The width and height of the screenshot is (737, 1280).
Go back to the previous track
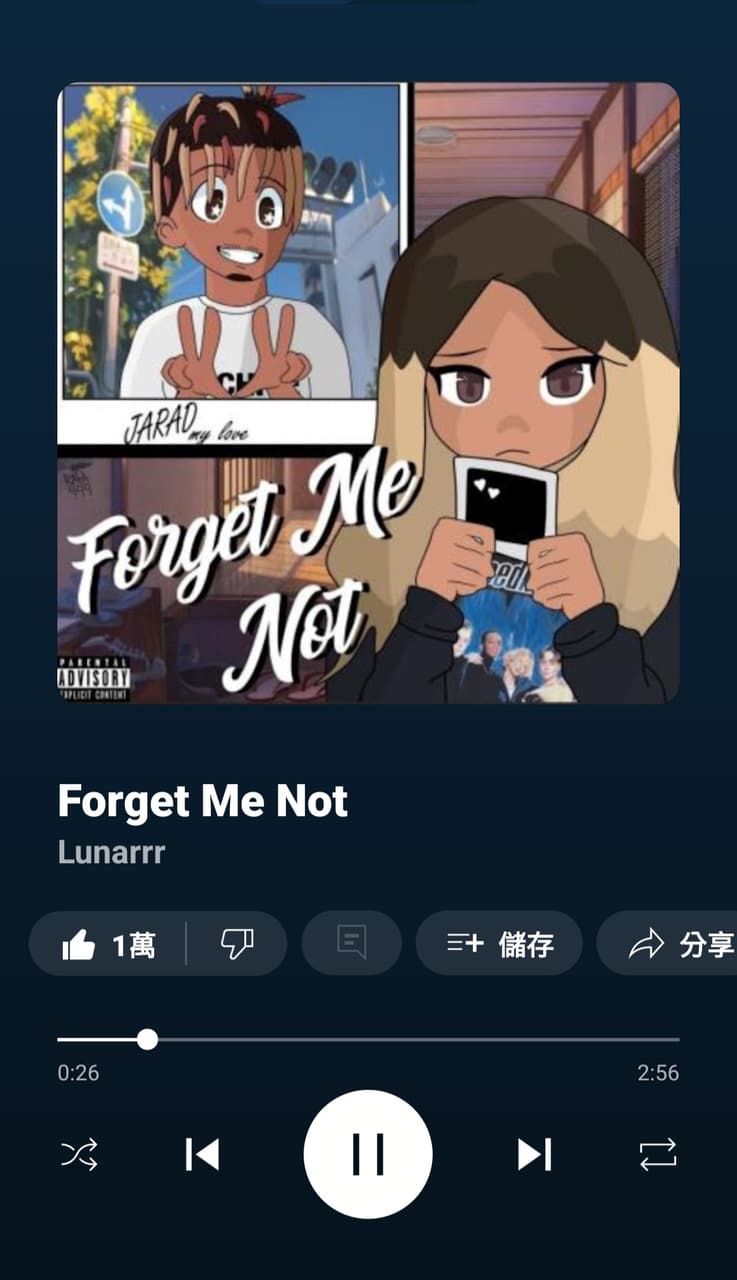coord(202,1154)
